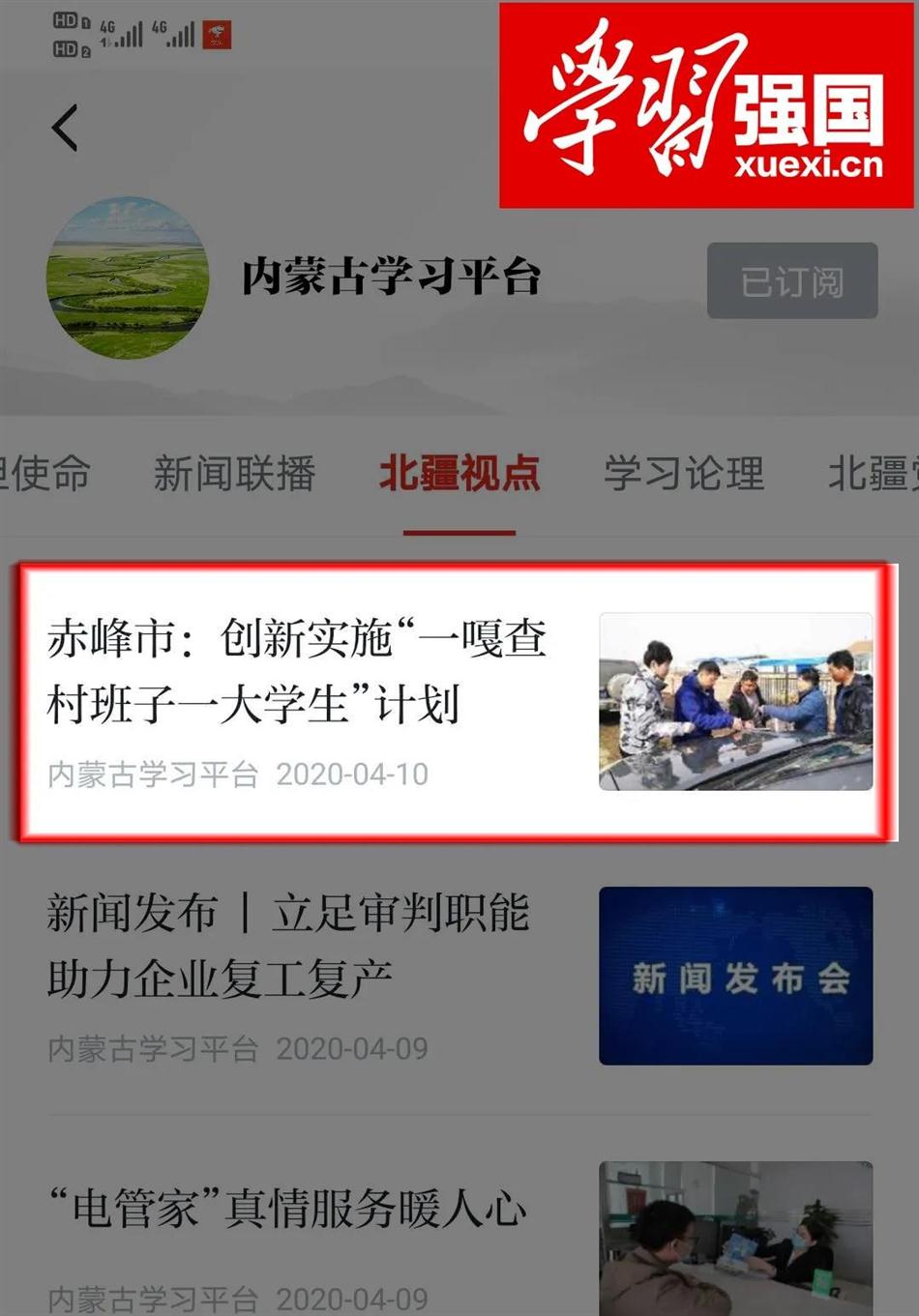Tap the 已订阅 subscription button
Image resolution: width=919 pixels, height=1316 pixels.
[791, 281]
